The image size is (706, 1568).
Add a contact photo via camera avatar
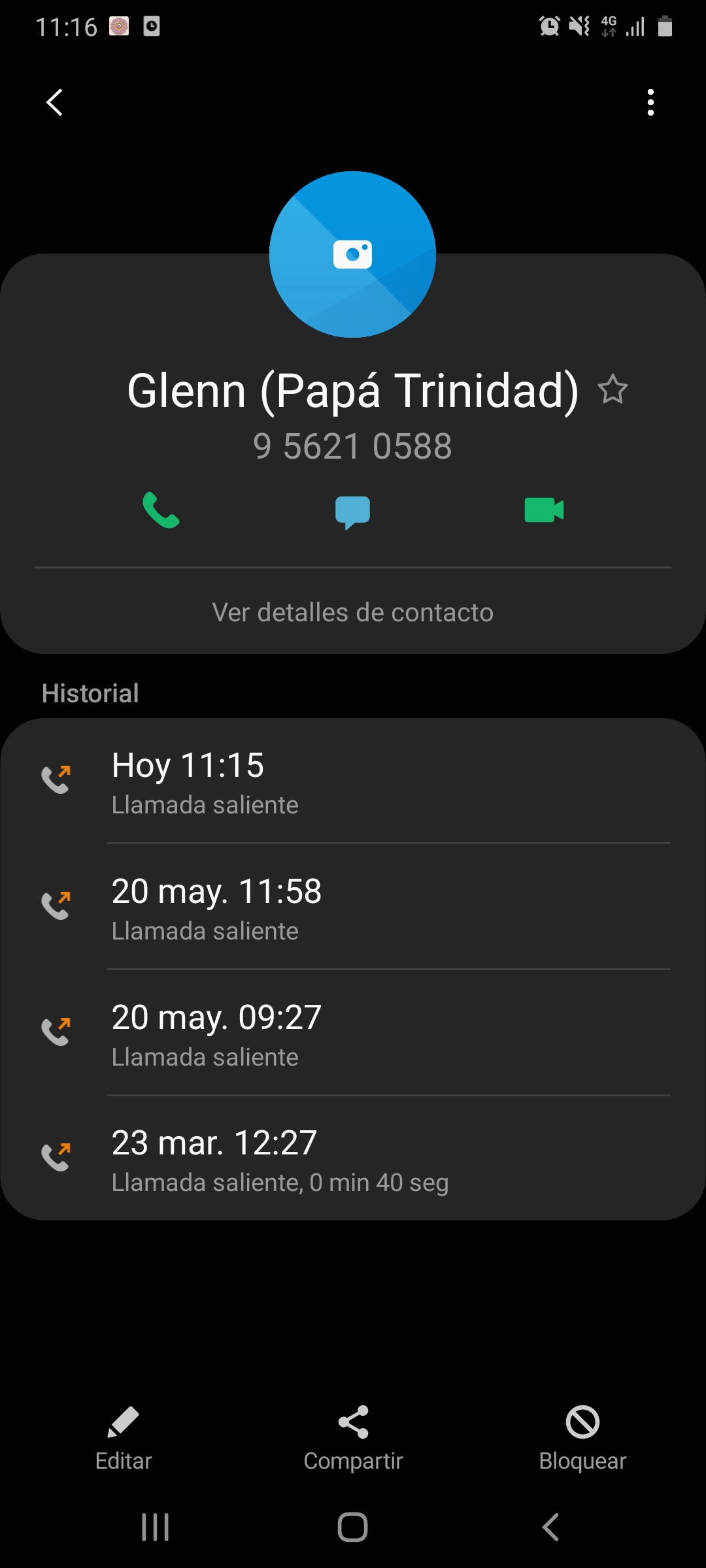[x=352, y=254]
